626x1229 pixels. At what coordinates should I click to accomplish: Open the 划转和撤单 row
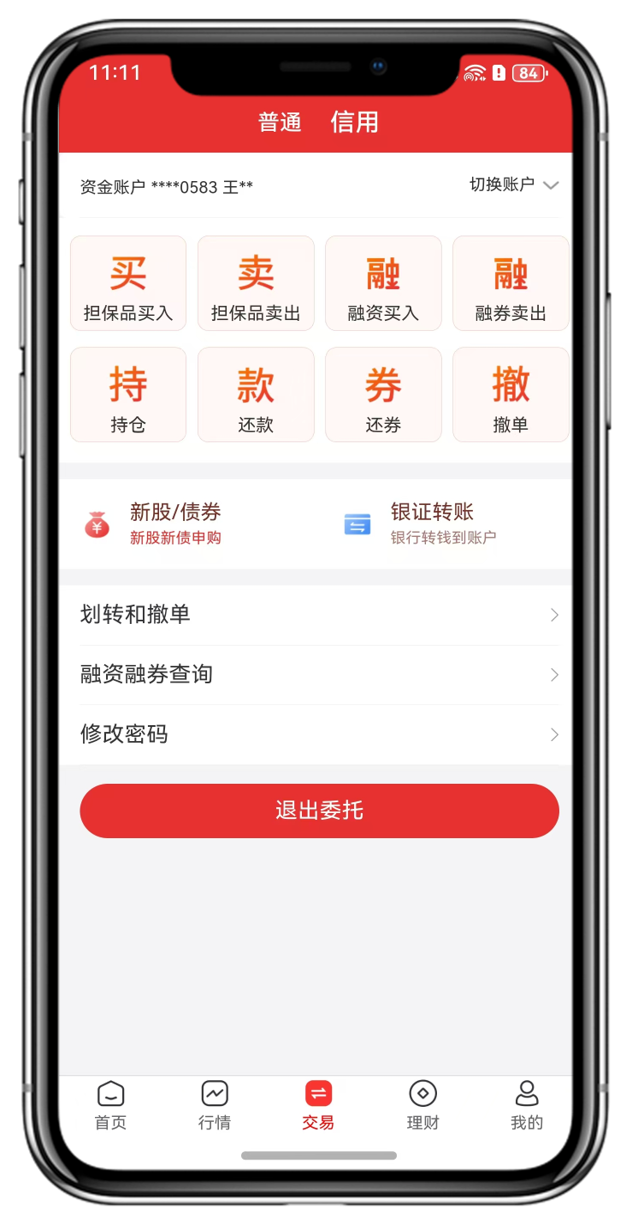pyautogui.click(x=316, y=615)
